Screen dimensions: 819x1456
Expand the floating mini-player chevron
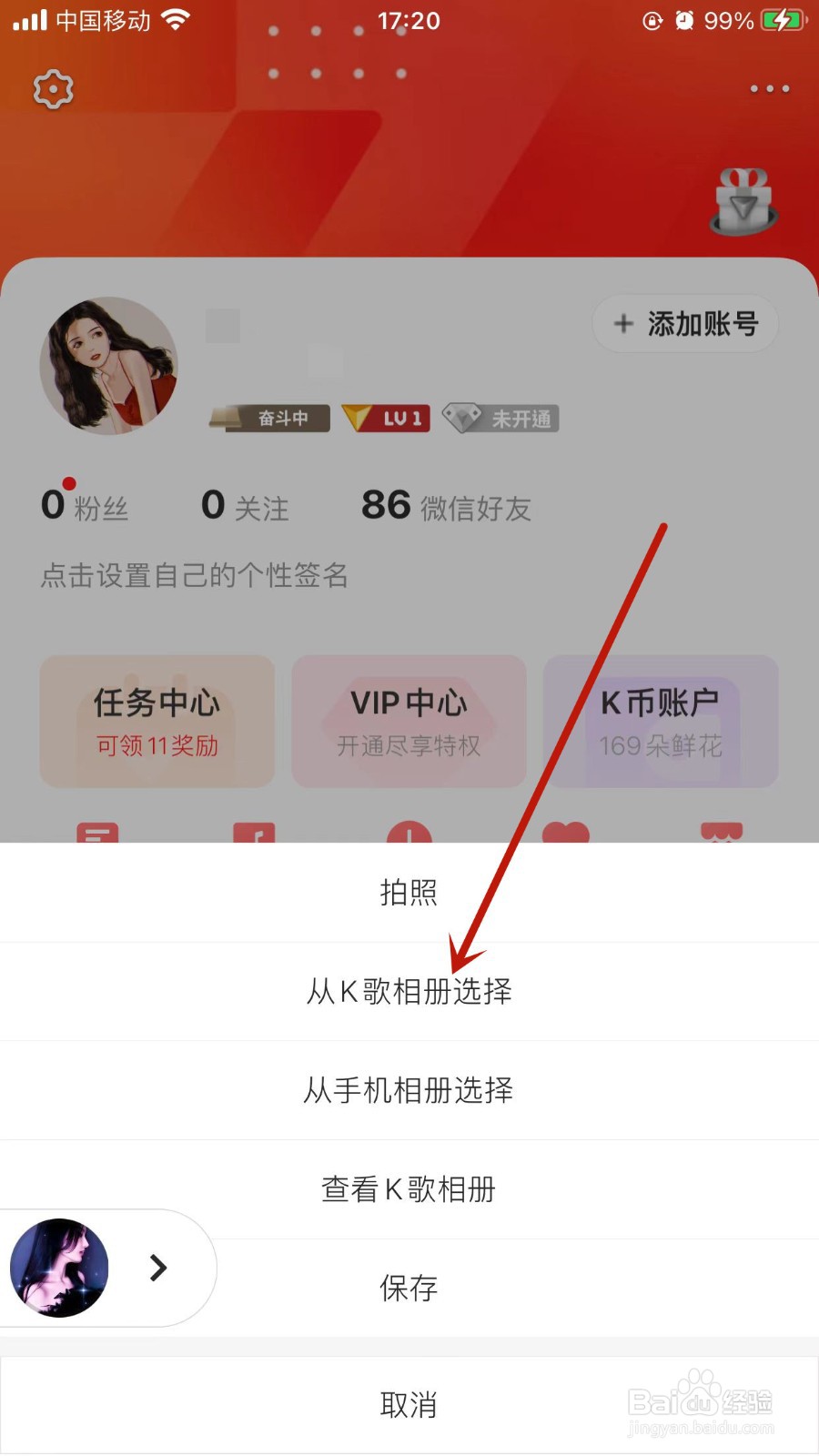(157, 1268)
